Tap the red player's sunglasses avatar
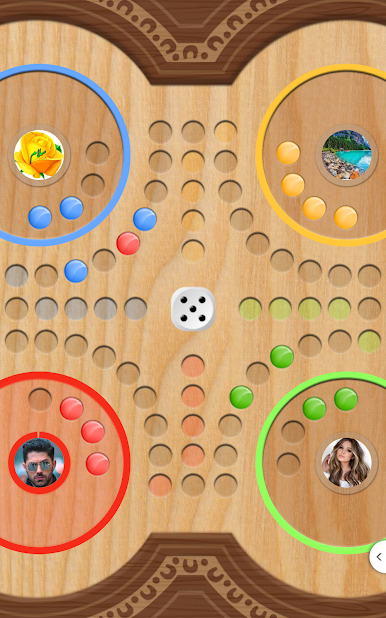386x618 pixels. pyautogui.click(x=39, y=463)
